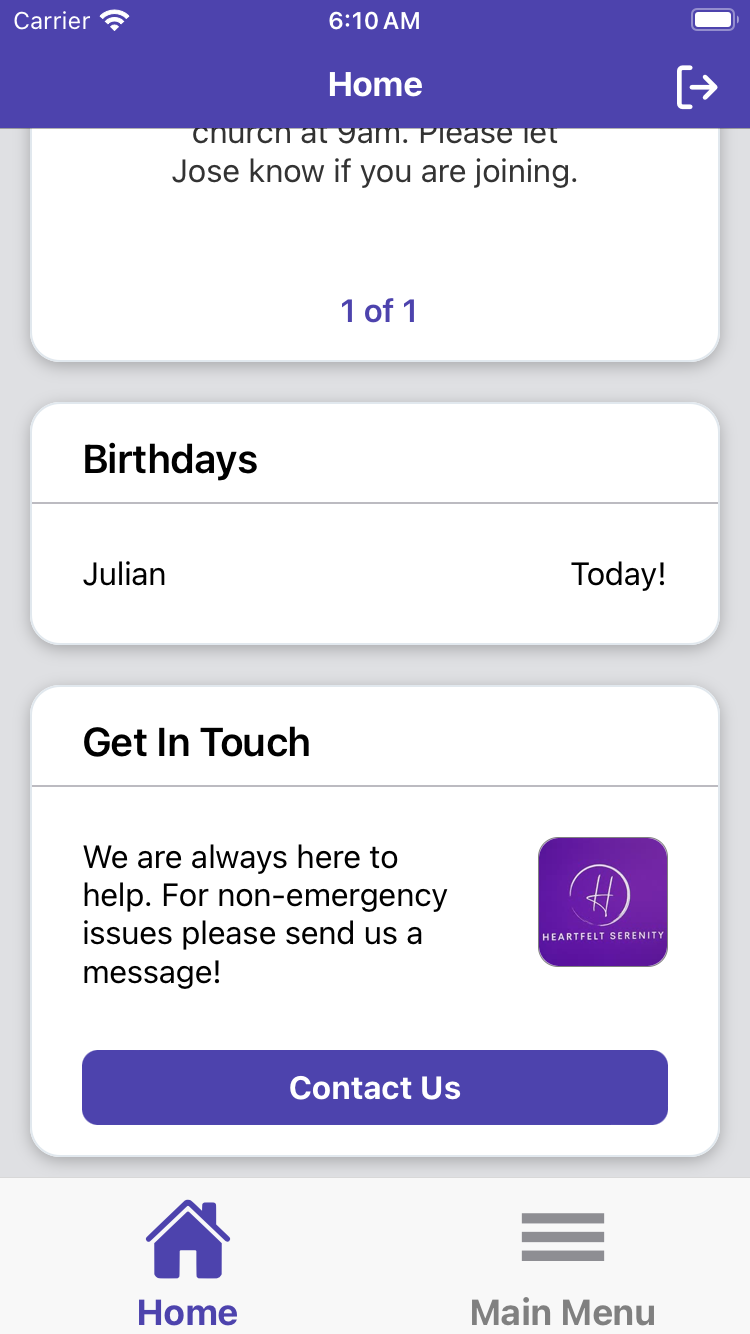Switch to the Home tab
Viewport: 750px width, 1334px height.
point(188,1262)
